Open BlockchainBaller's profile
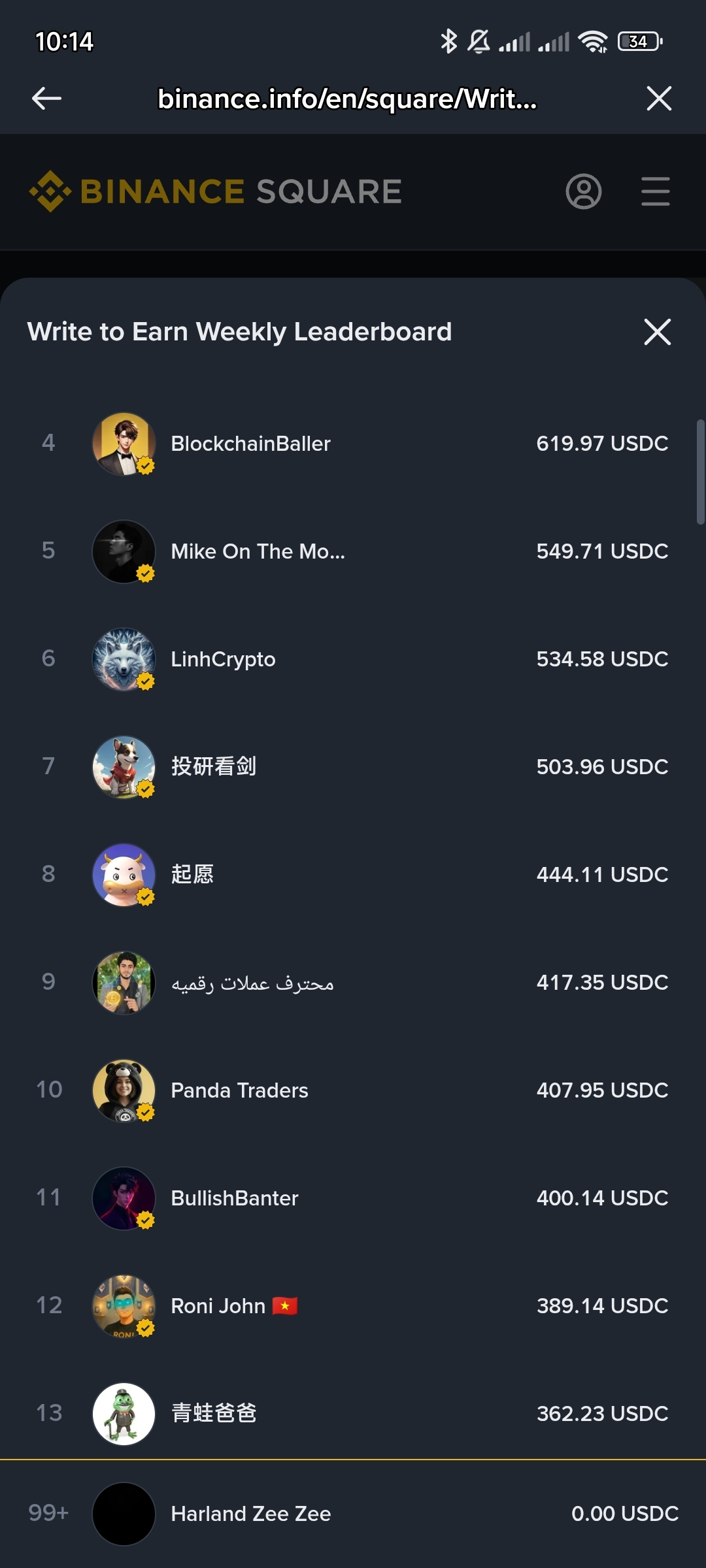The image size is (706, 1568). click(250, 444)
